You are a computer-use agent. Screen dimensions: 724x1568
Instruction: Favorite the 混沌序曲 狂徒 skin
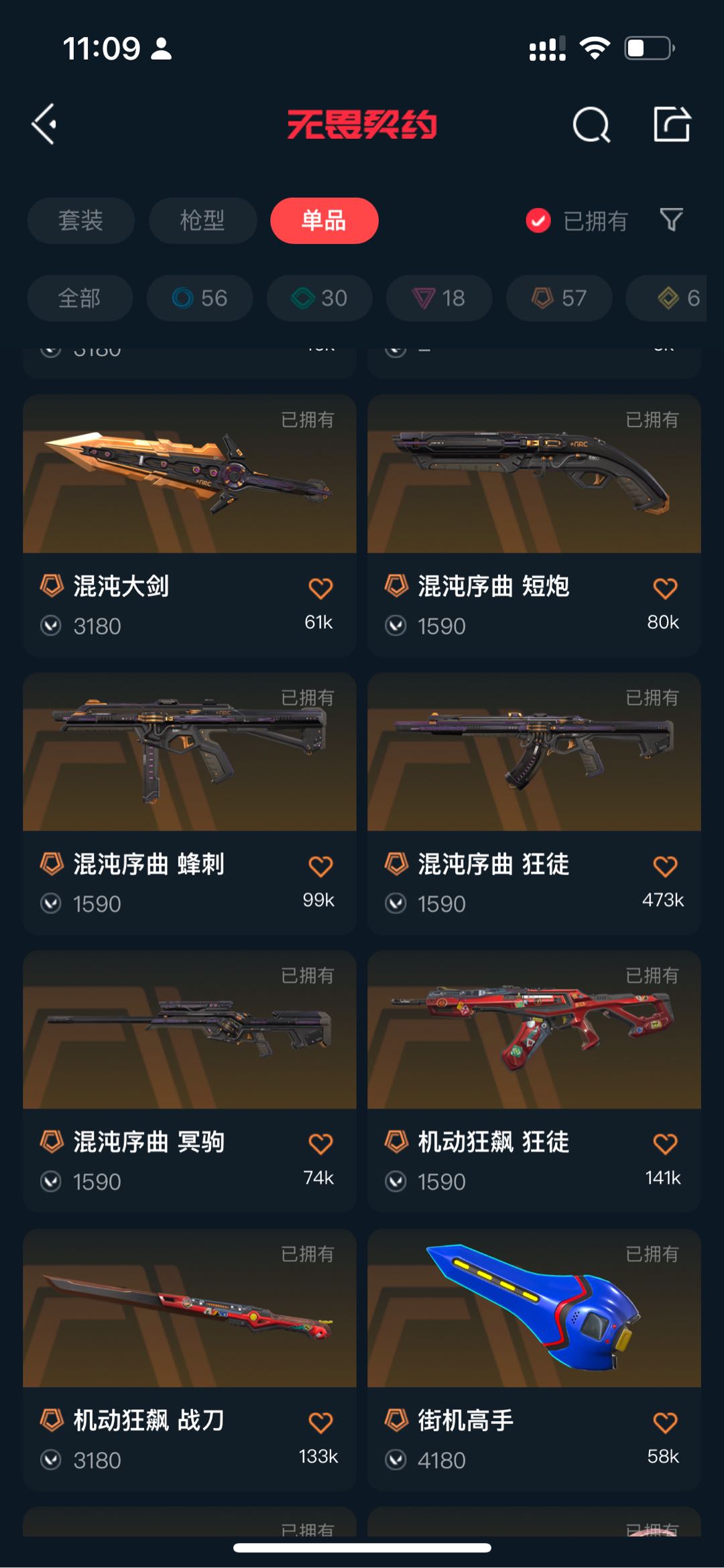coord(664,866)
